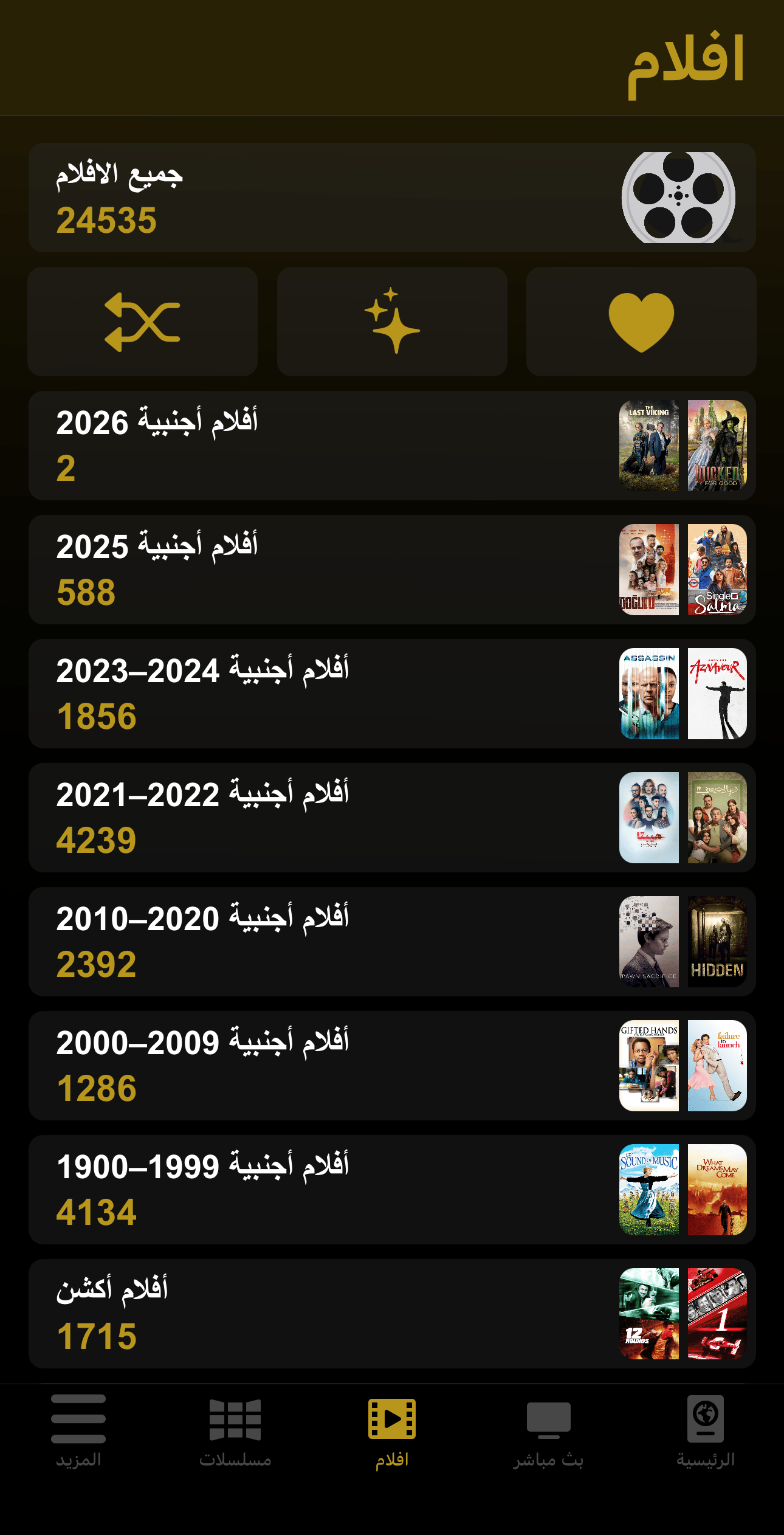The width and height of the screenshot is (784, 1535).
Task: Switch to the المزيد tab
Action: click(x=78, y=1430)
